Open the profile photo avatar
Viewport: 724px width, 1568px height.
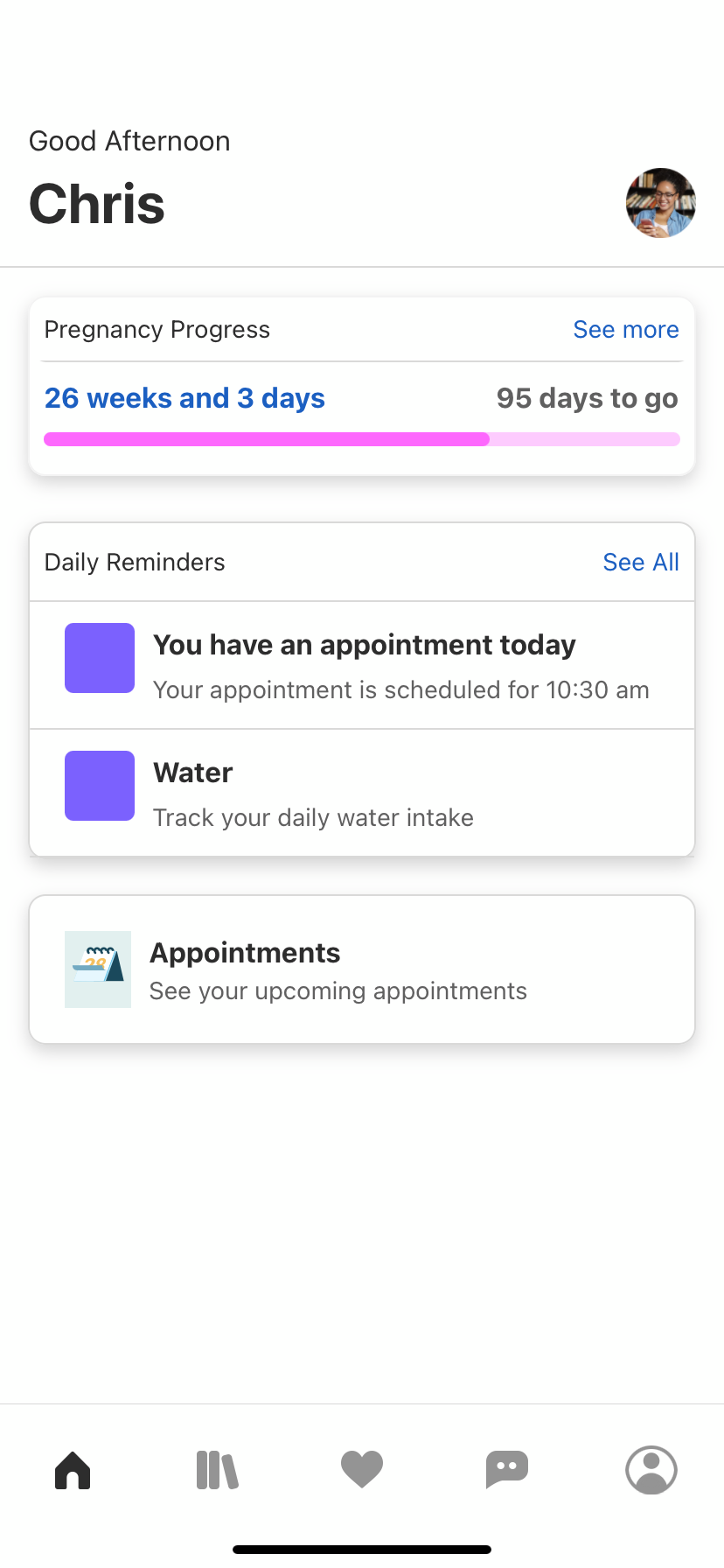[660, 203]
